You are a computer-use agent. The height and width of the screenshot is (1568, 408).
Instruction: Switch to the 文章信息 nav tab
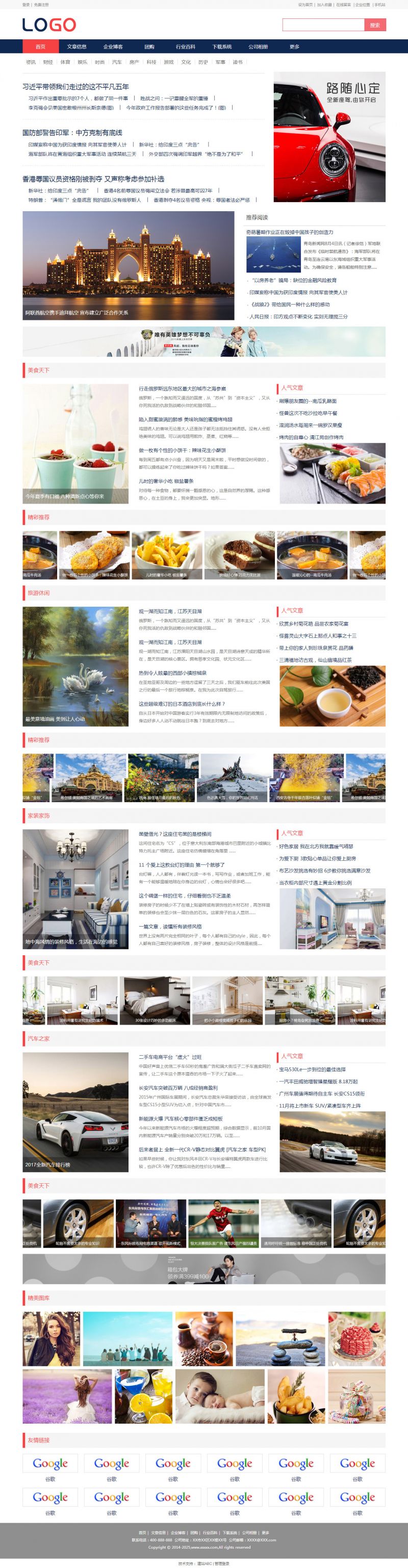[76, 47]
